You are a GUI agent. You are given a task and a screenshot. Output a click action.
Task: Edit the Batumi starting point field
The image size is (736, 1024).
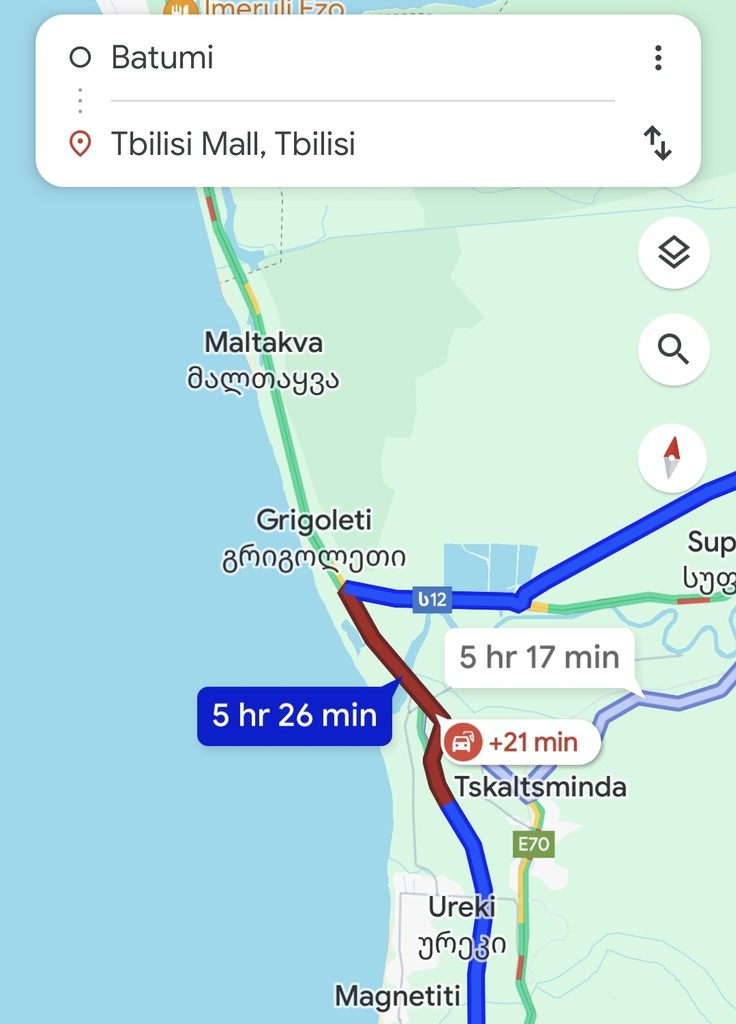pyautogui.click(x=300, y=58)
